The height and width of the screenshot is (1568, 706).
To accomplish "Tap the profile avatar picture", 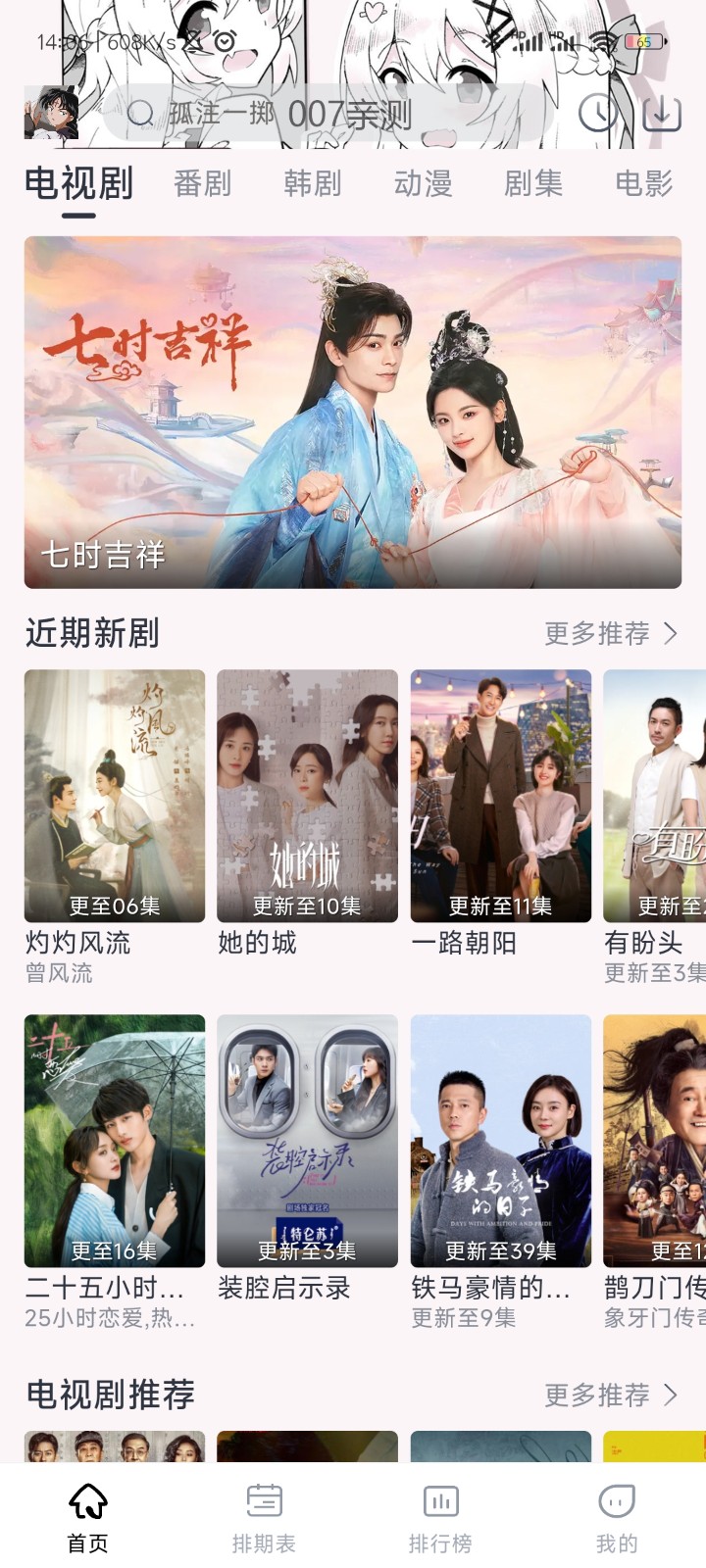I will 51,113.
